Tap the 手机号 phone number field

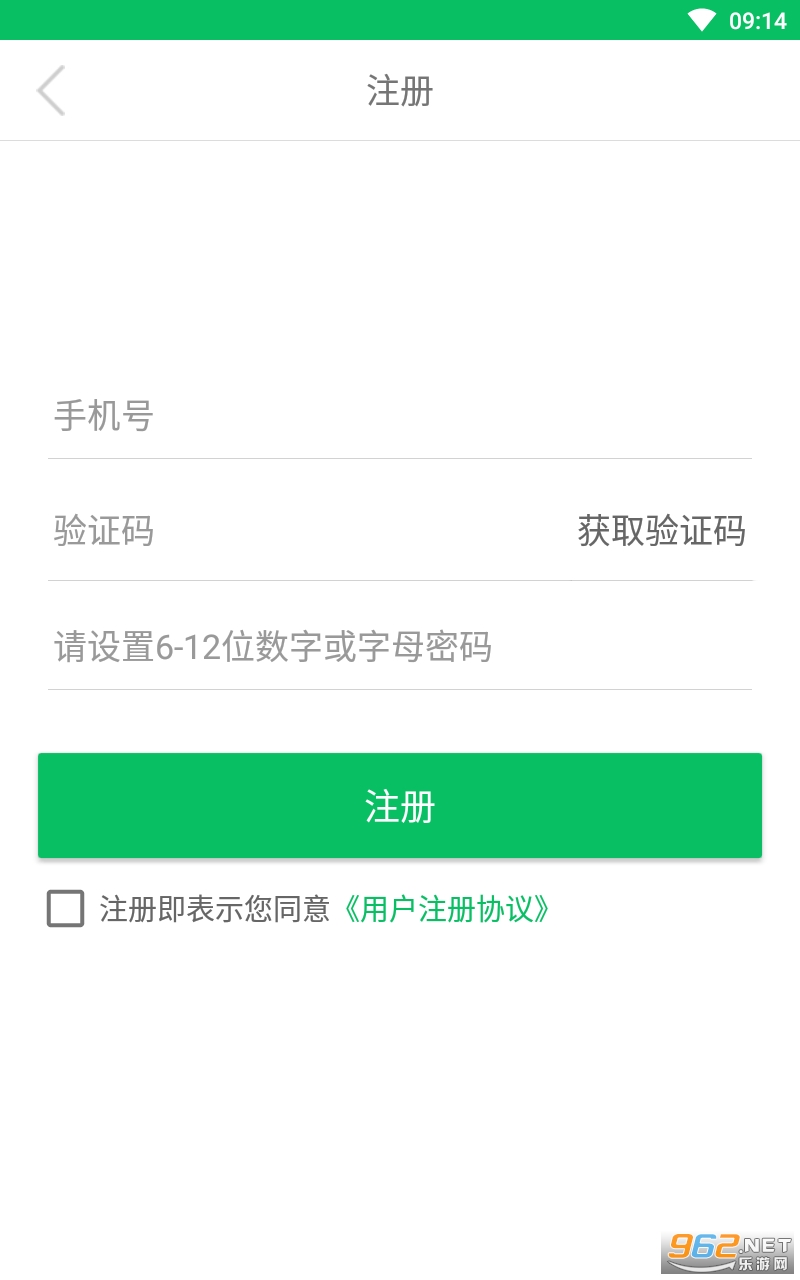pyautogui.click(x=400, y=415)
